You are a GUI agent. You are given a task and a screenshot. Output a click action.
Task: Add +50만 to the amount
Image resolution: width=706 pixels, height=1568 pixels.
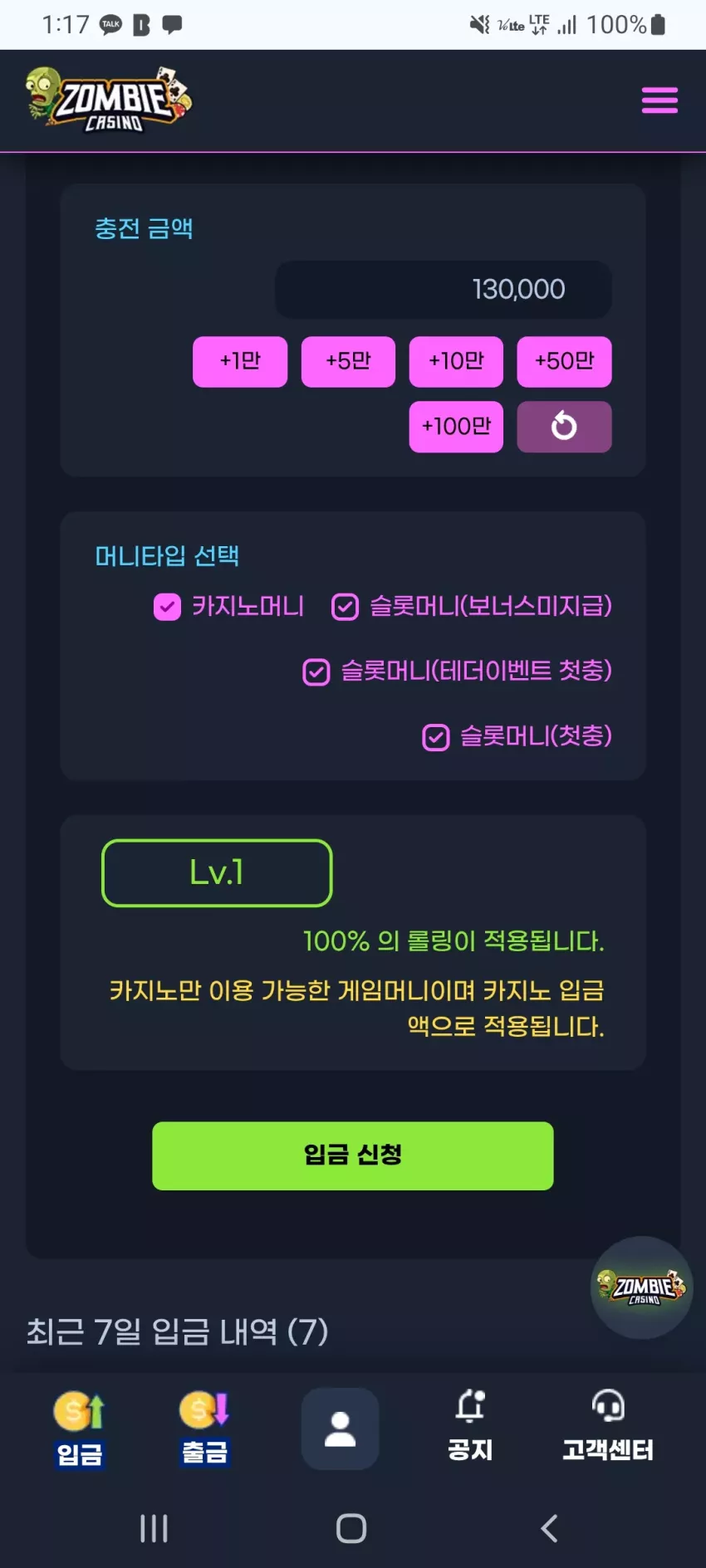click(x=564, y=361)
